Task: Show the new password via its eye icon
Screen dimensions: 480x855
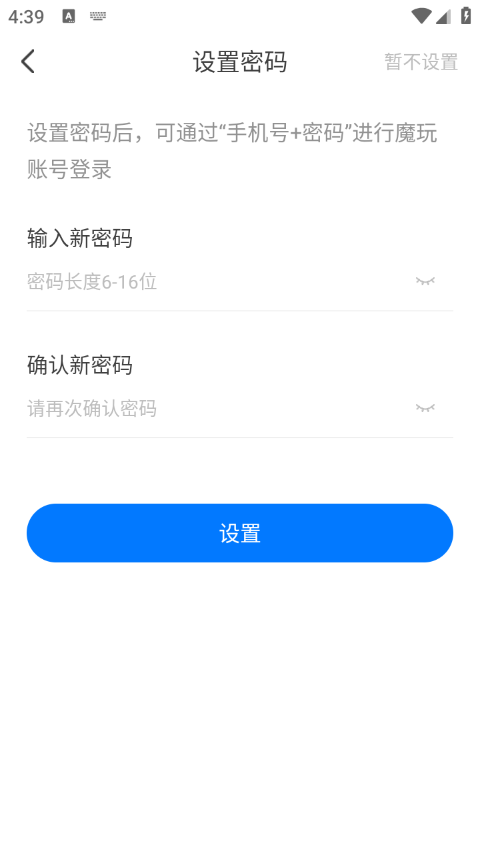Action: [425, 281]
